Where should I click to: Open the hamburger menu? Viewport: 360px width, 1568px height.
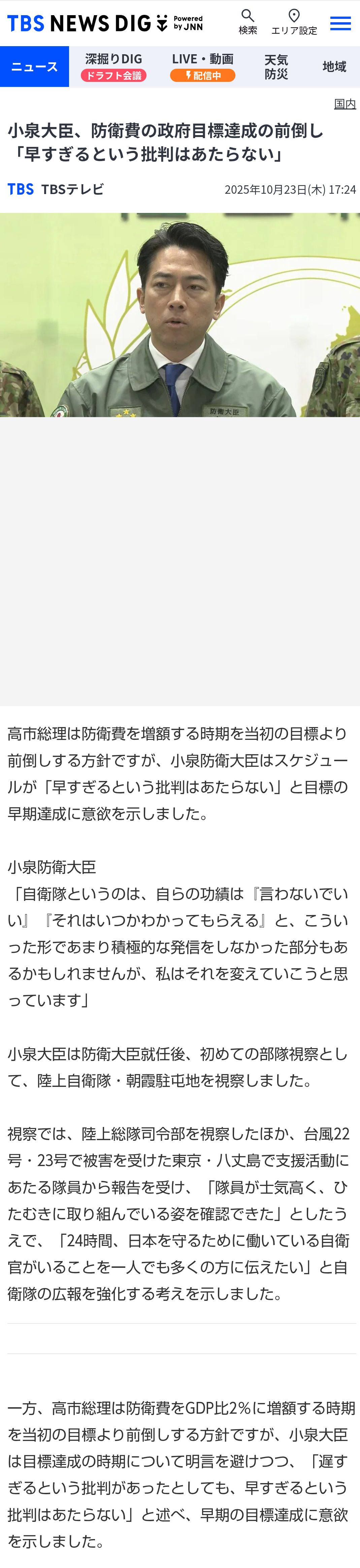[340, 23]
